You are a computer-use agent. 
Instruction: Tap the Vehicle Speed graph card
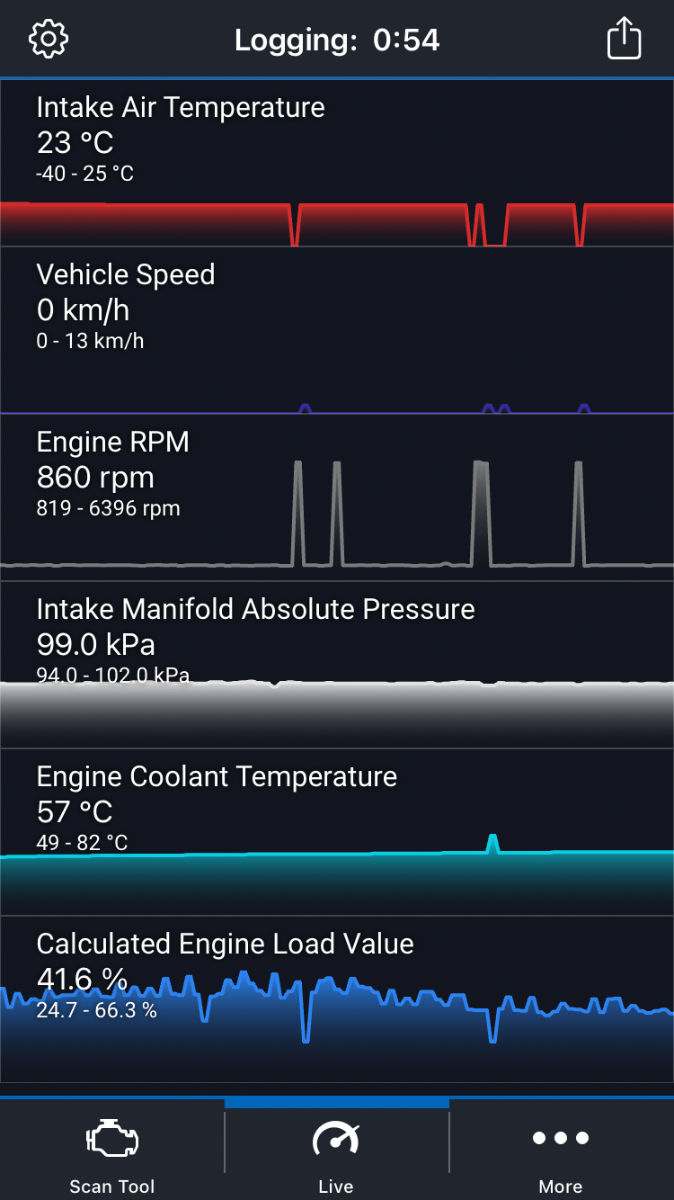click(337, 330)
